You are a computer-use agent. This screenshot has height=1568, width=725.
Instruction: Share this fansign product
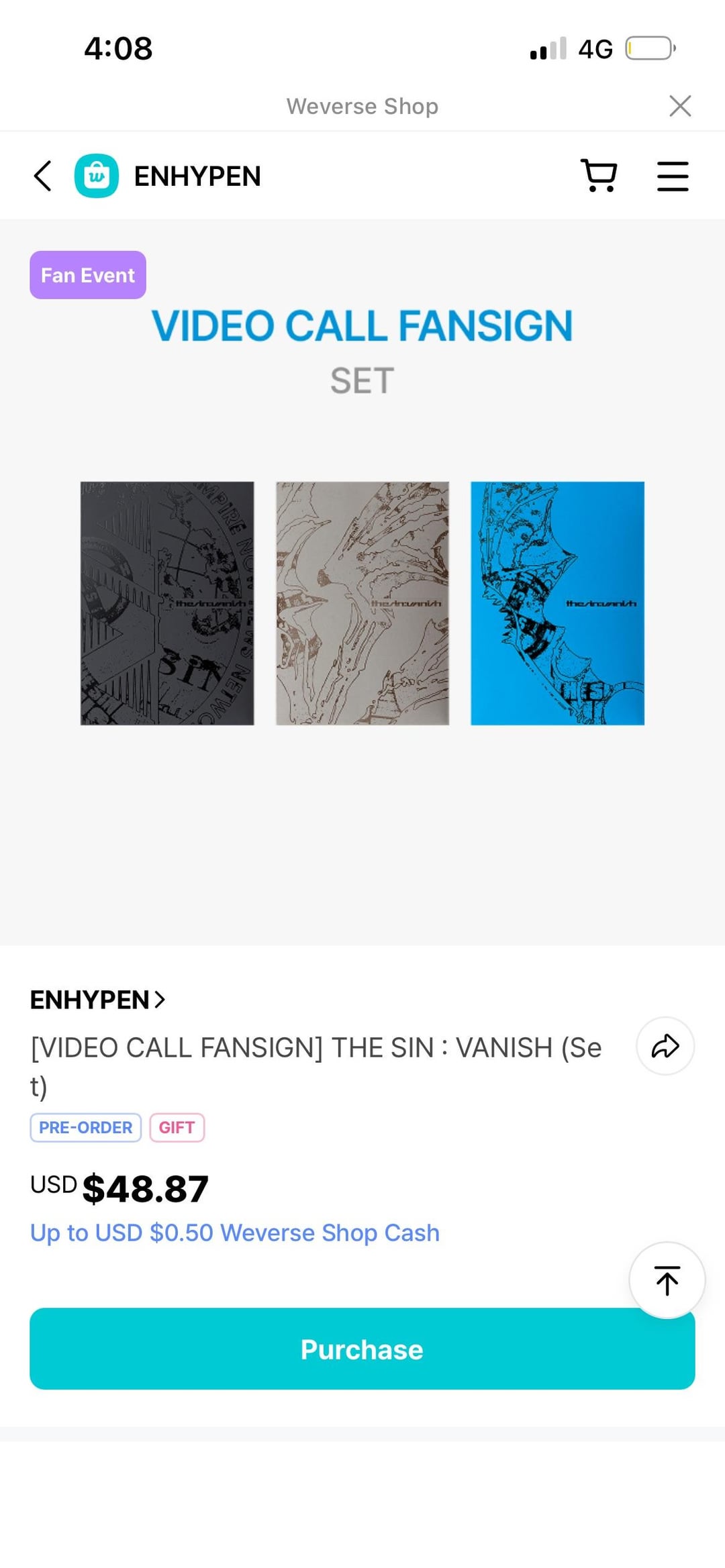(665, 1046)
